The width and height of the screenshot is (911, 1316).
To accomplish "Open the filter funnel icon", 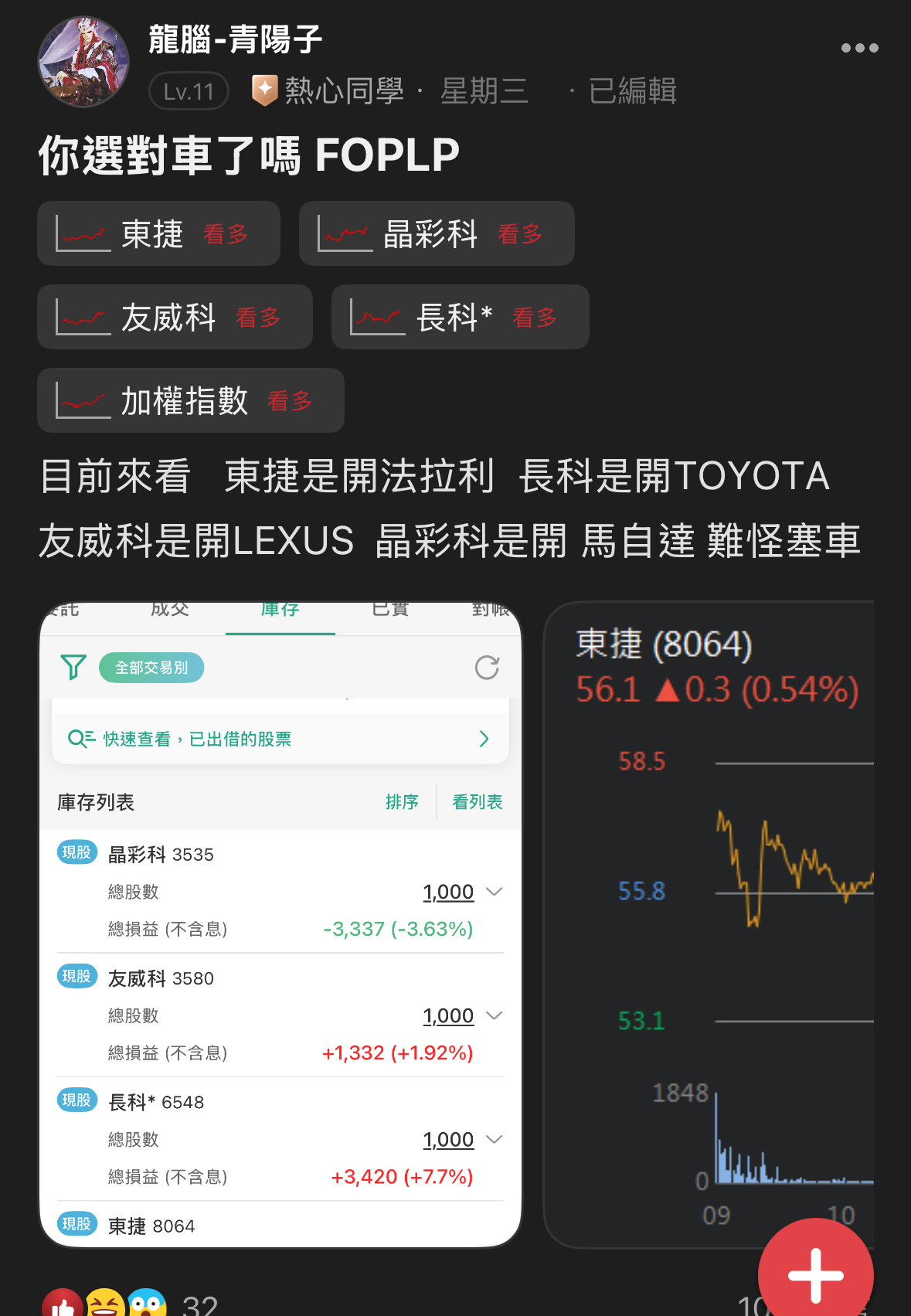I will click(72, 668).
